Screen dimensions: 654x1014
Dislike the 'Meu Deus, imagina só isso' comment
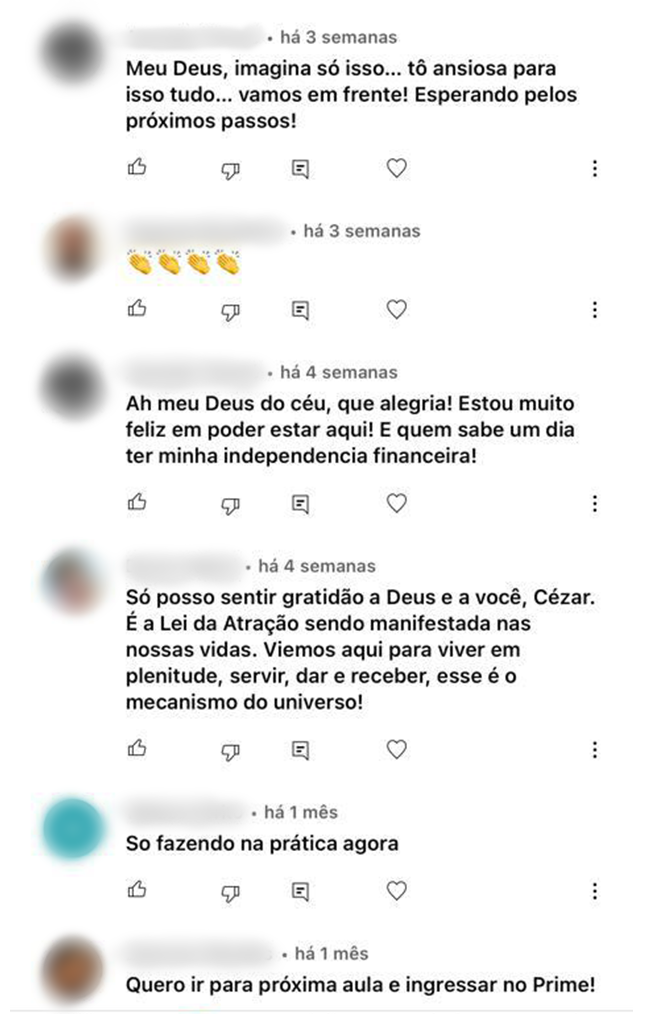pyautogui.click(x=231, y=169)
